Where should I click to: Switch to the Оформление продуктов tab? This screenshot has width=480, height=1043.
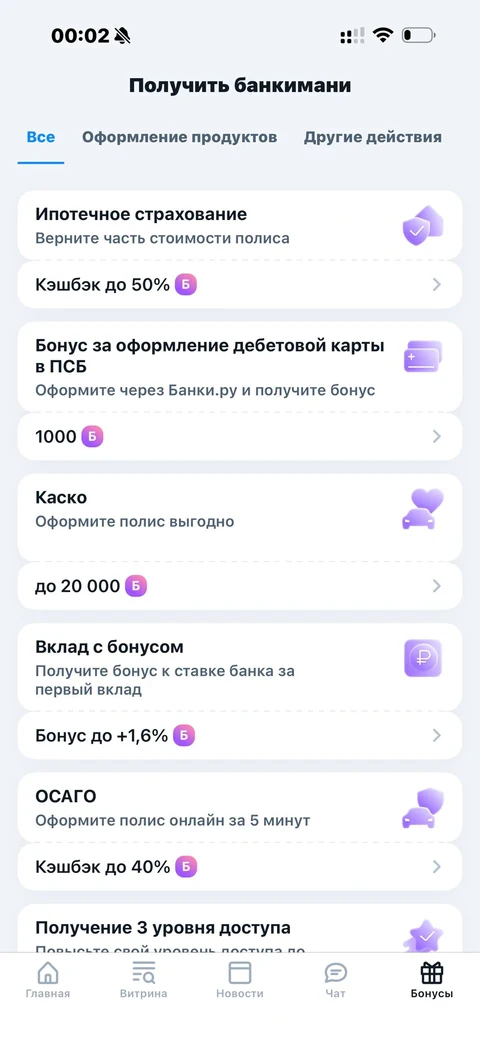180,138
